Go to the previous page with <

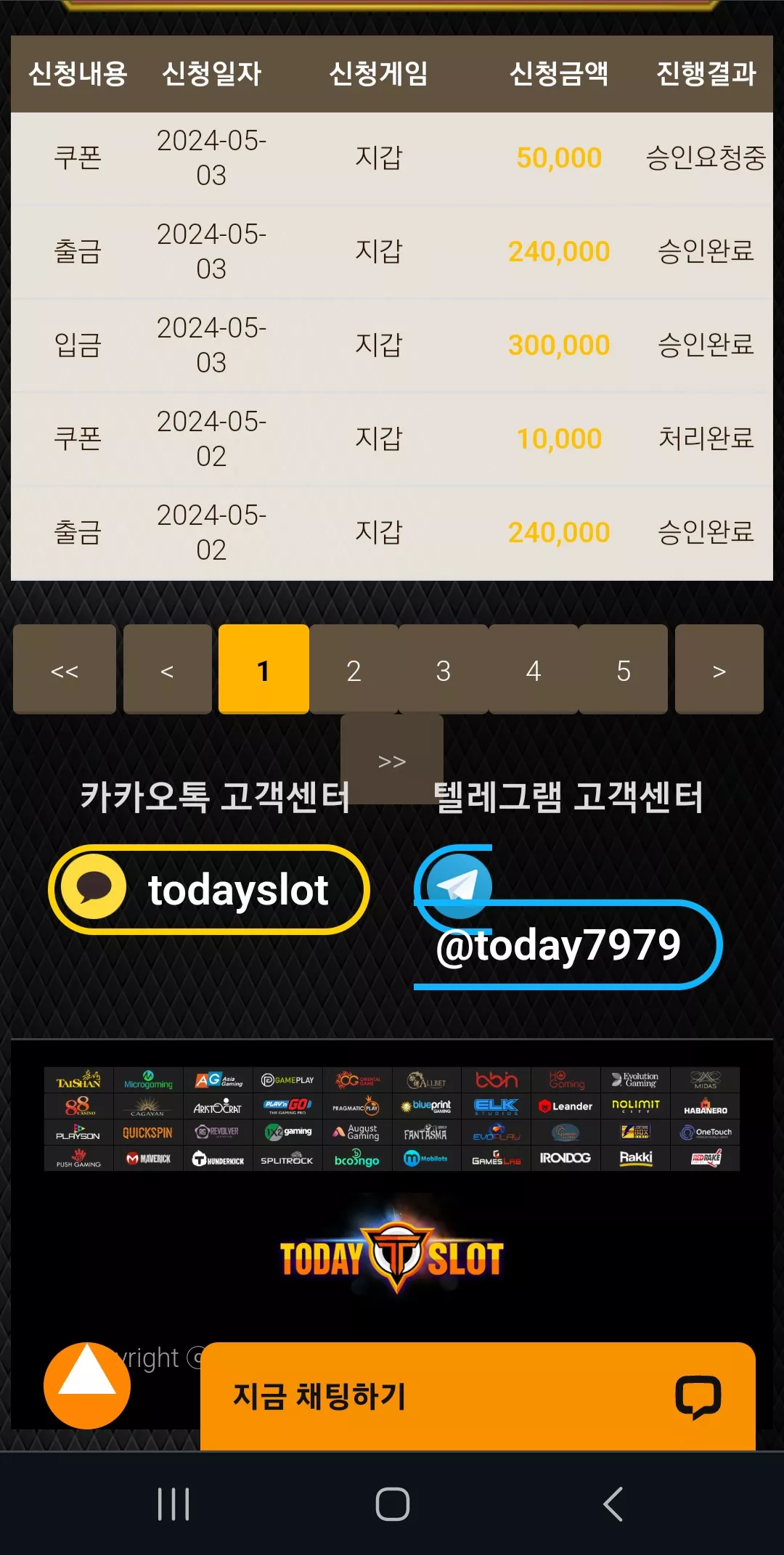(x=168, y=669)
